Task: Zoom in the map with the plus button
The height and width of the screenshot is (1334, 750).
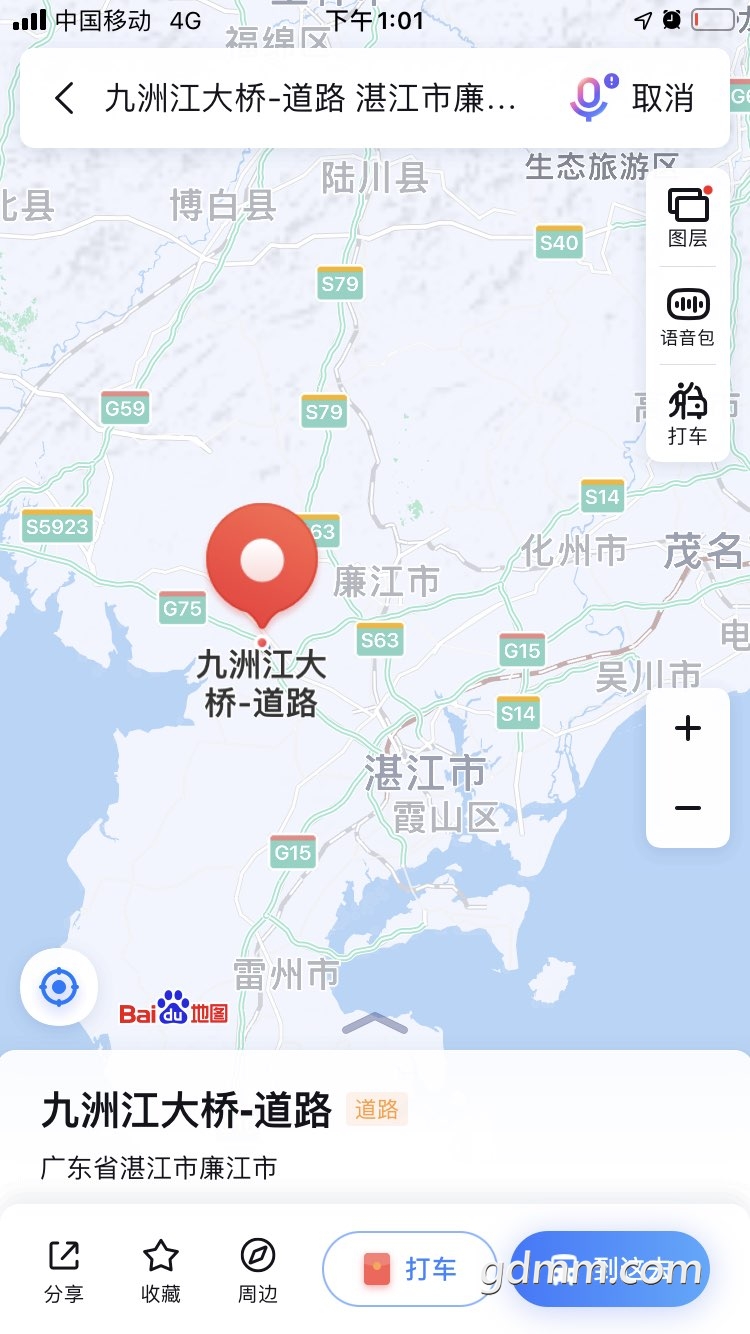Action: 688,728
